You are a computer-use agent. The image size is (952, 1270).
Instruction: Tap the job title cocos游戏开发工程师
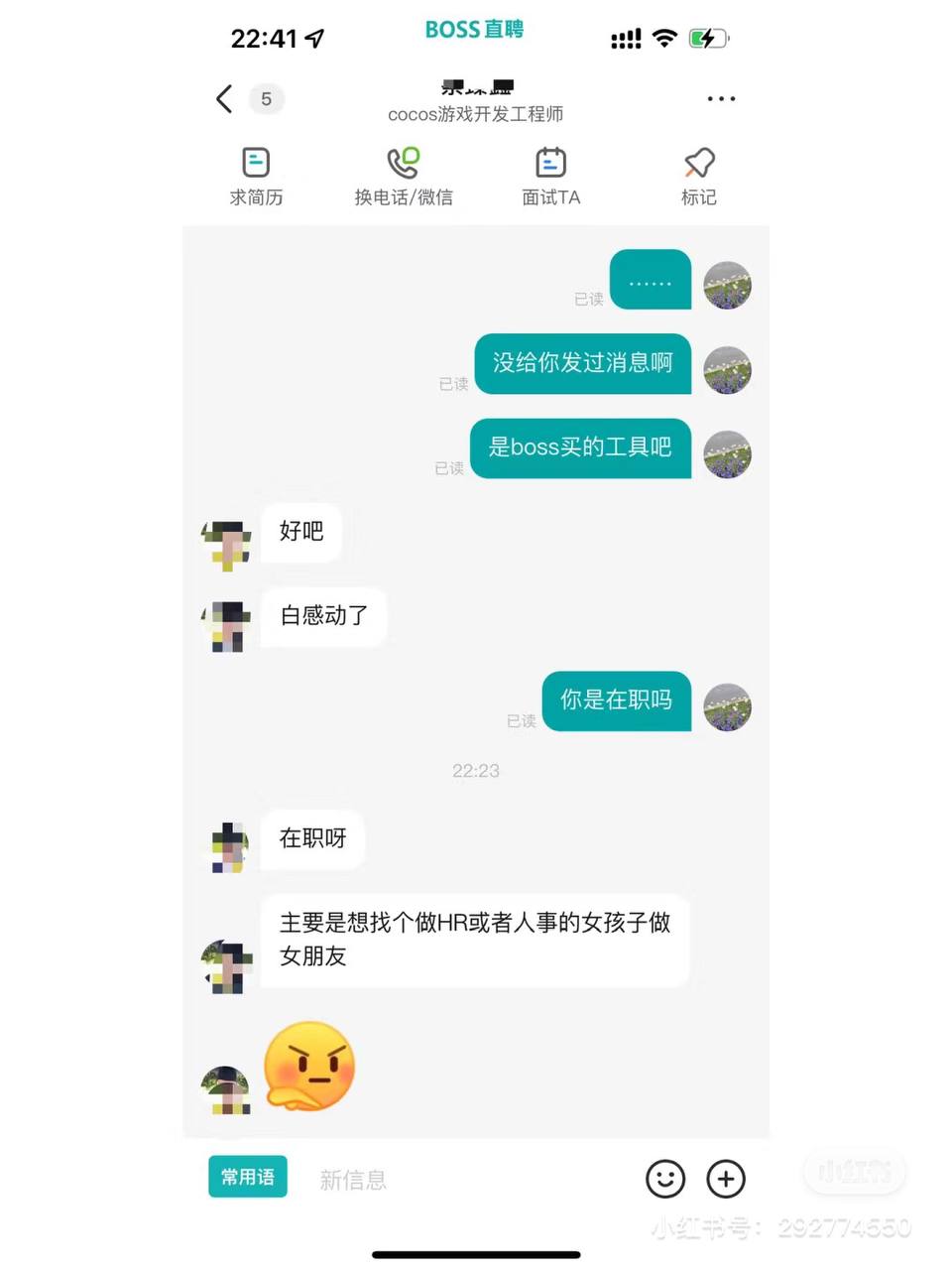click(x=475, y=113)
